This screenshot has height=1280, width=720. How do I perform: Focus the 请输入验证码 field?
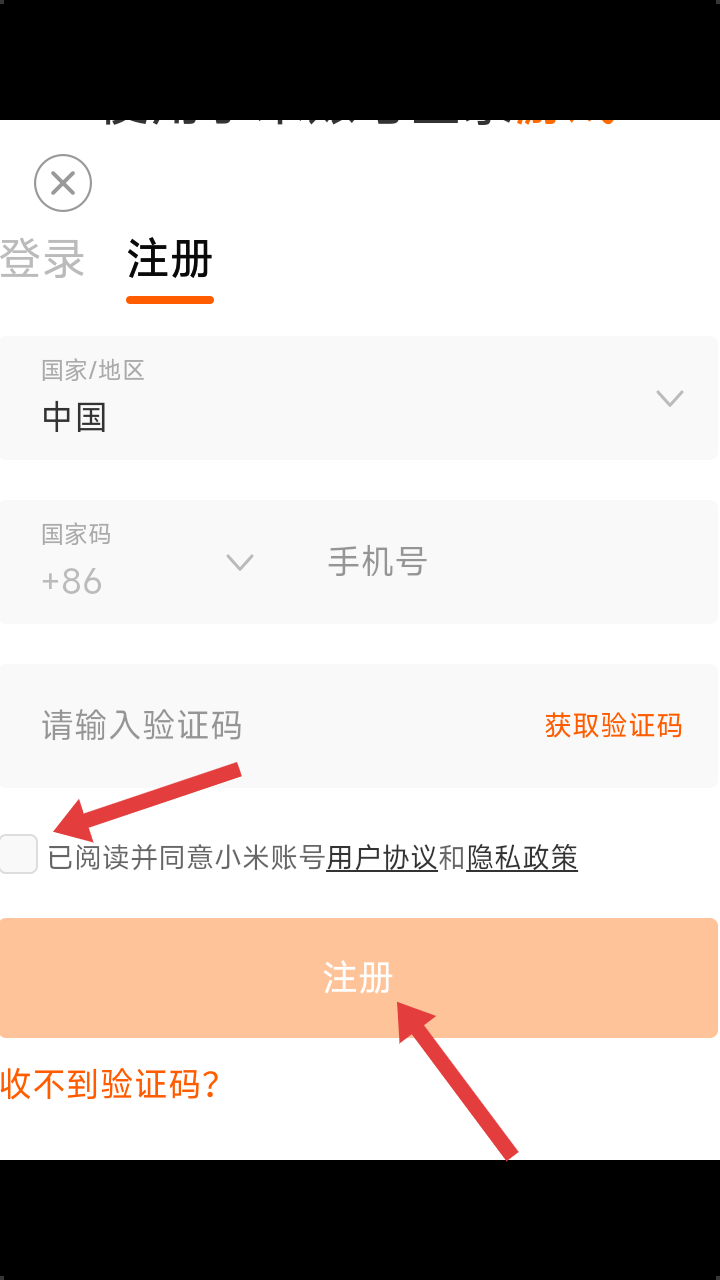270,725
